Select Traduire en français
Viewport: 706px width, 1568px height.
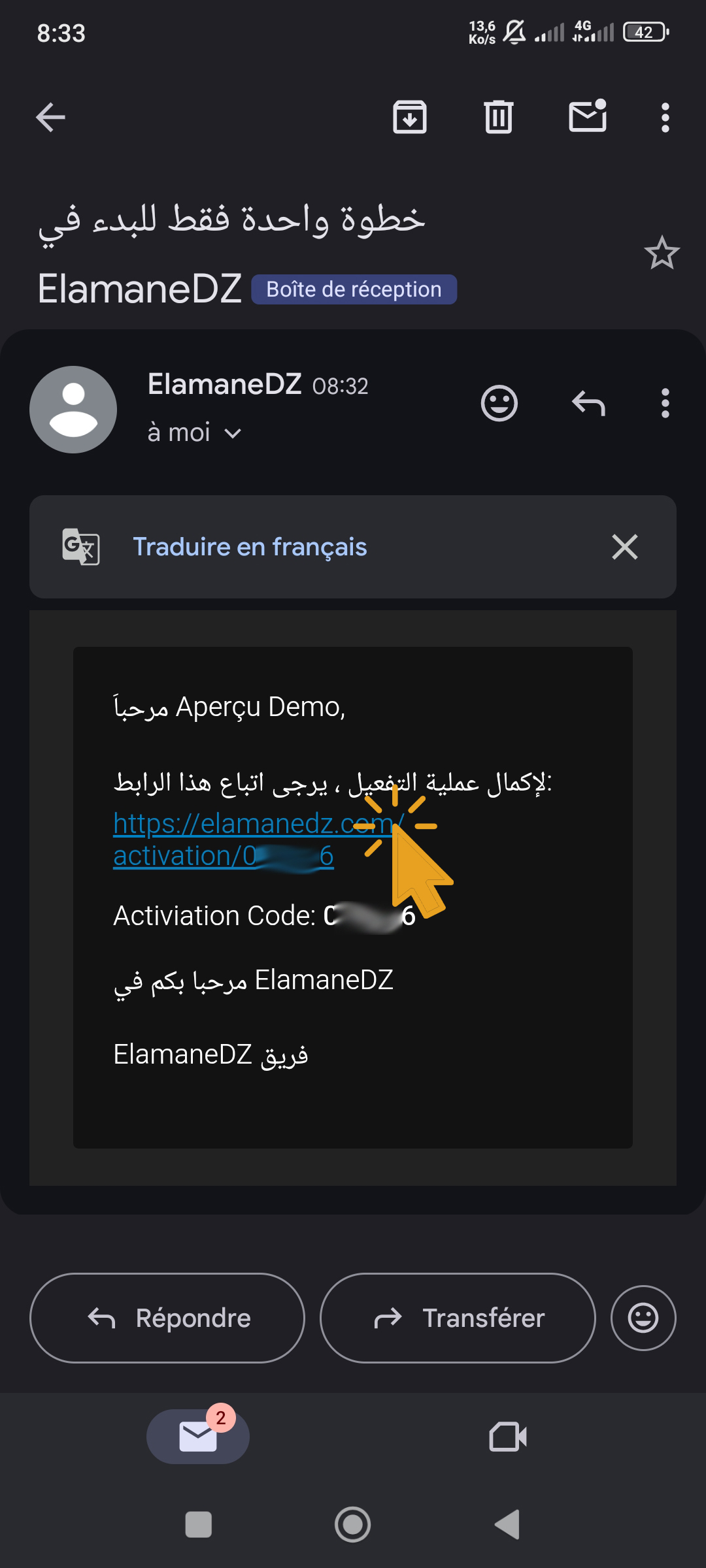(250, 547)
